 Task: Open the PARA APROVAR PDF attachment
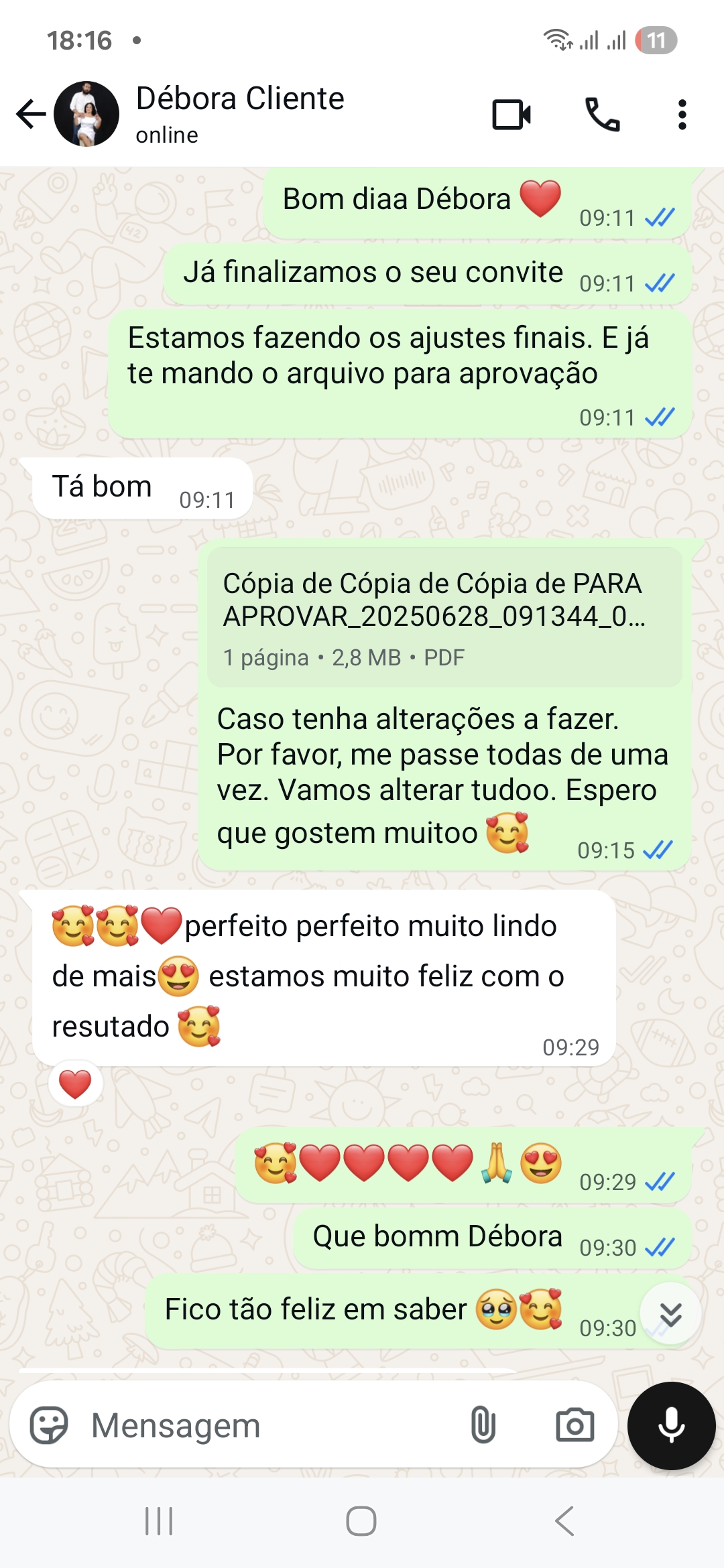[444, 616]
